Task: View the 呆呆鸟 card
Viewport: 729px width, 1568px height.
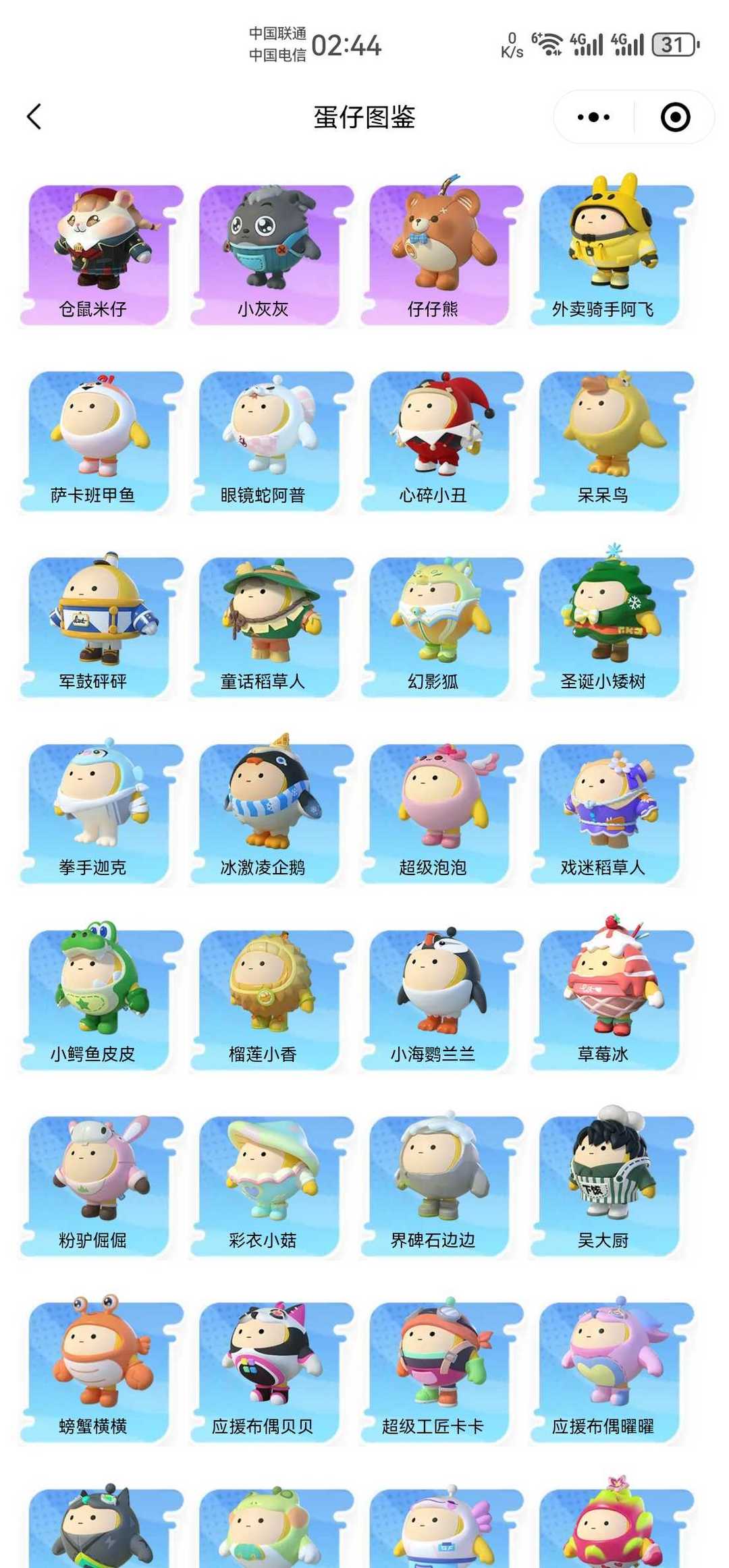Action: coord(612,441)
